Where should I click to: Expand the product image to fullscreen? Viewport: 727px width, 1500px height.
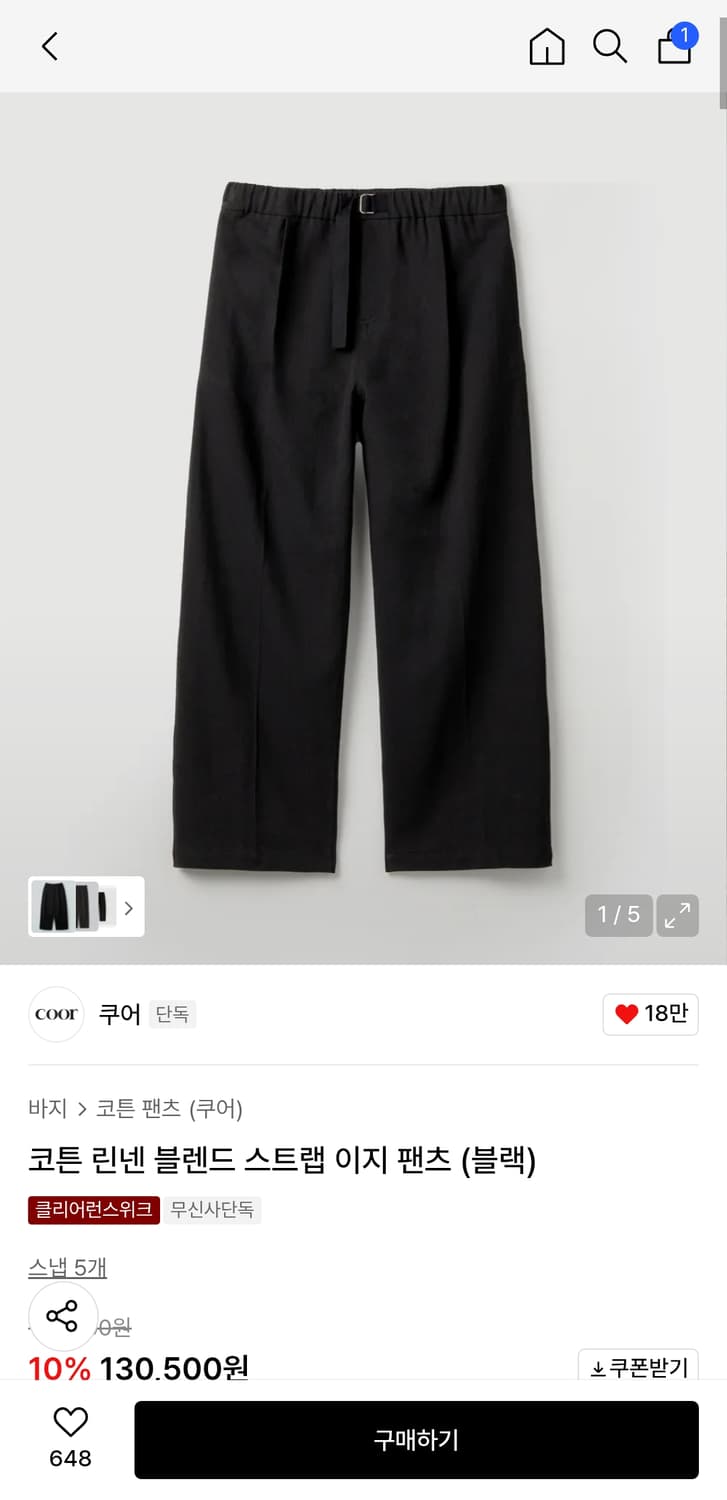point(677,915)
